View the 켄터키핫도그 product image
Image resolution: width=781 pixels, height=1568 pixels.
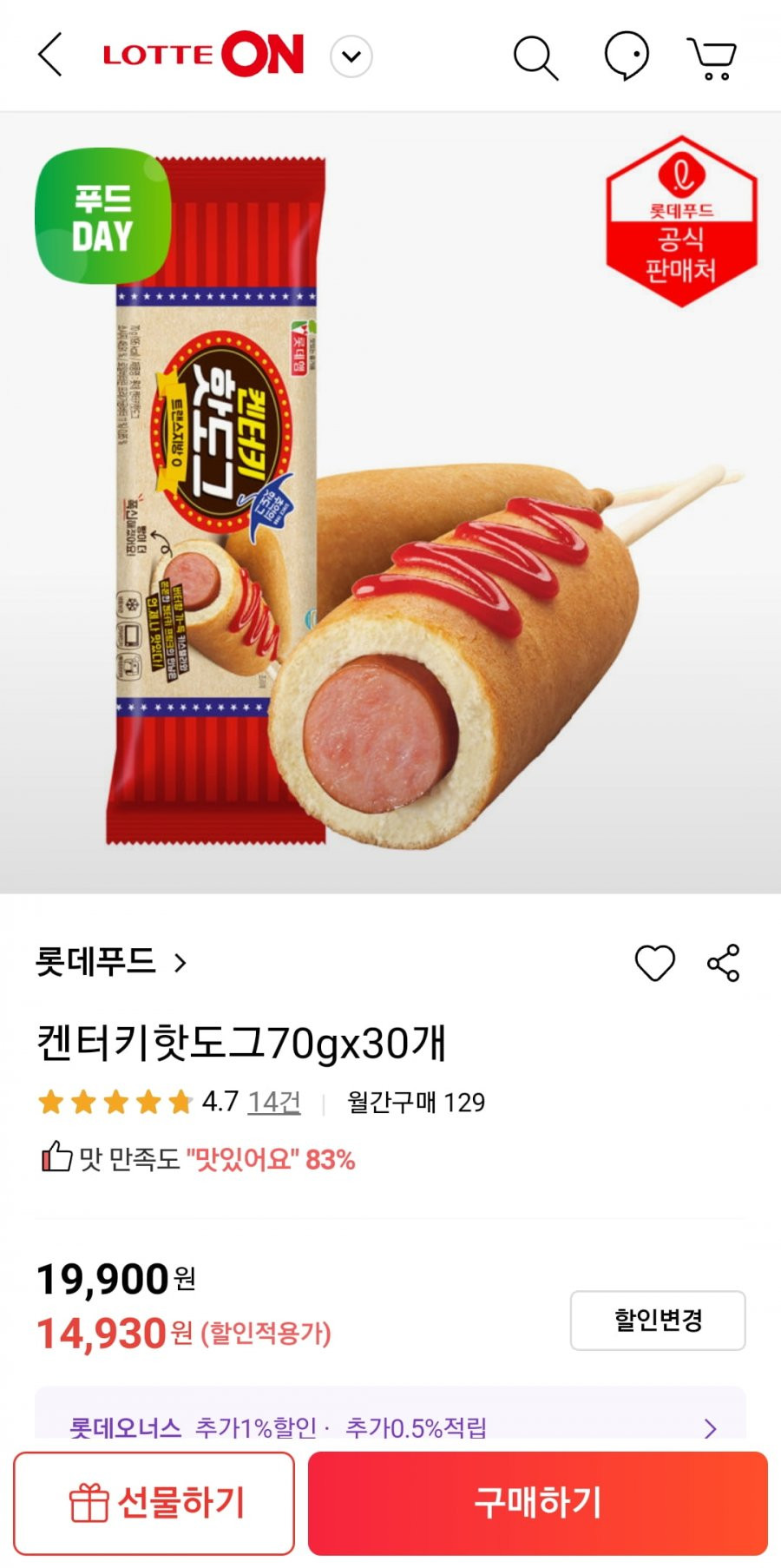point(390,502)
